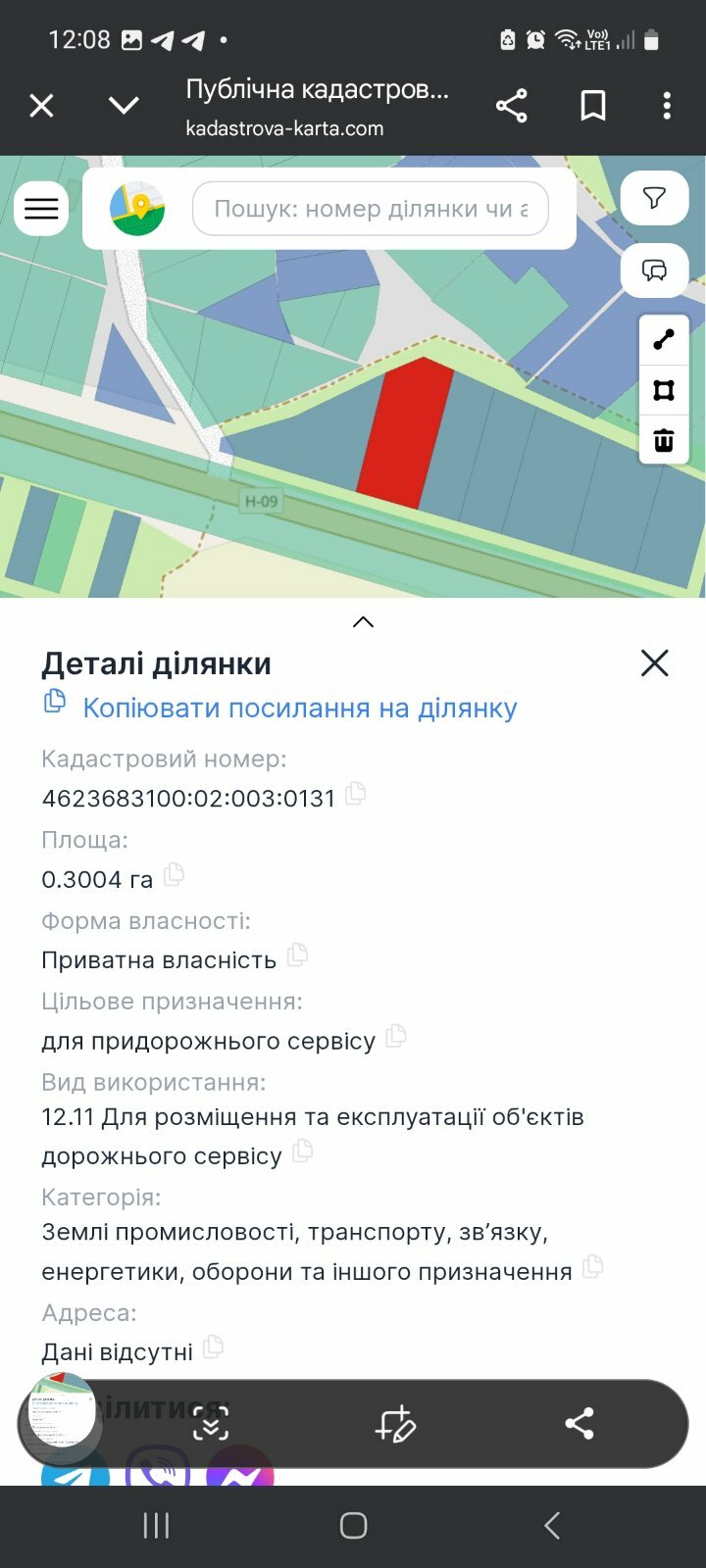Image resolution: width=706 pixels, height=1568 pixels.
Task: Close the Деталі ділянки panel
Action: coord(654,663)
